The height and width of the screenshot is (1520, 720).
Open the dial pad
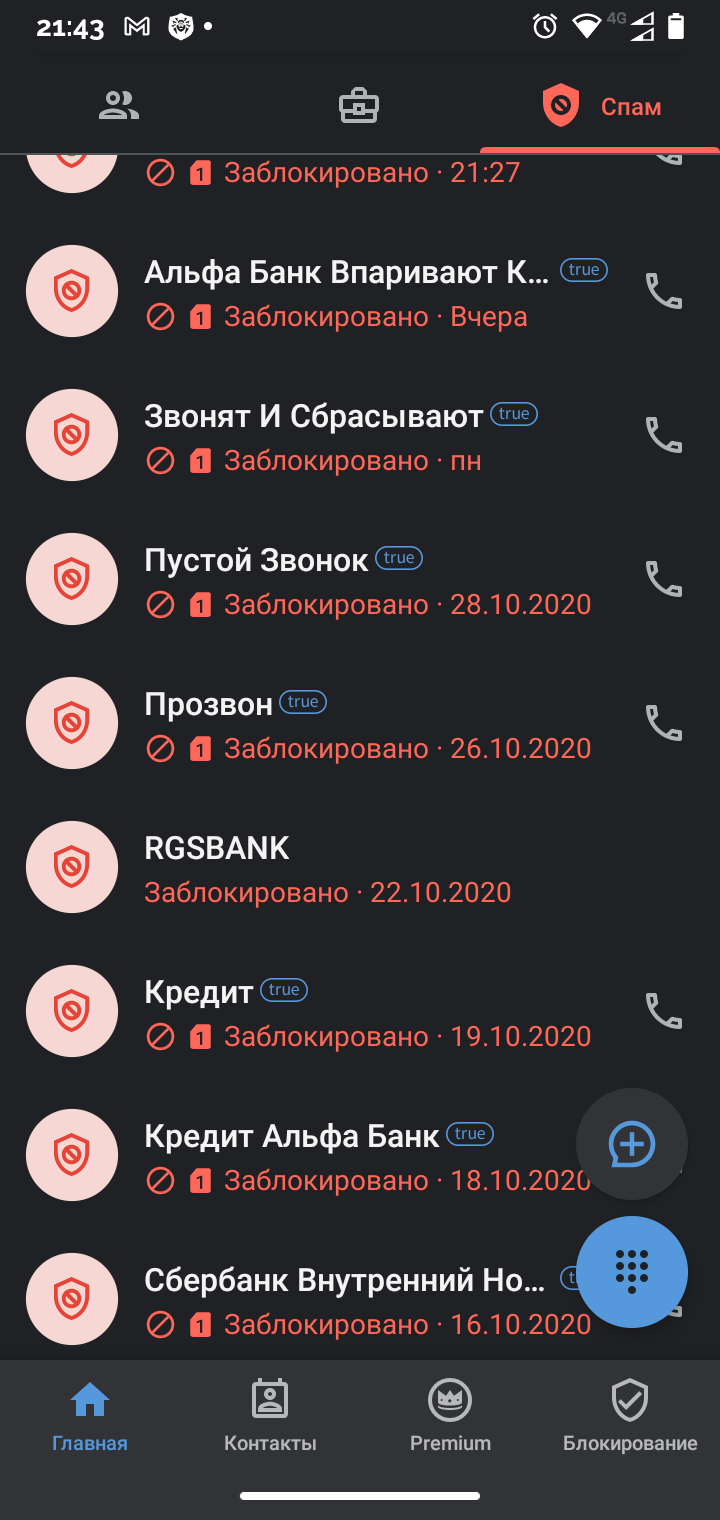(632, 1272)
